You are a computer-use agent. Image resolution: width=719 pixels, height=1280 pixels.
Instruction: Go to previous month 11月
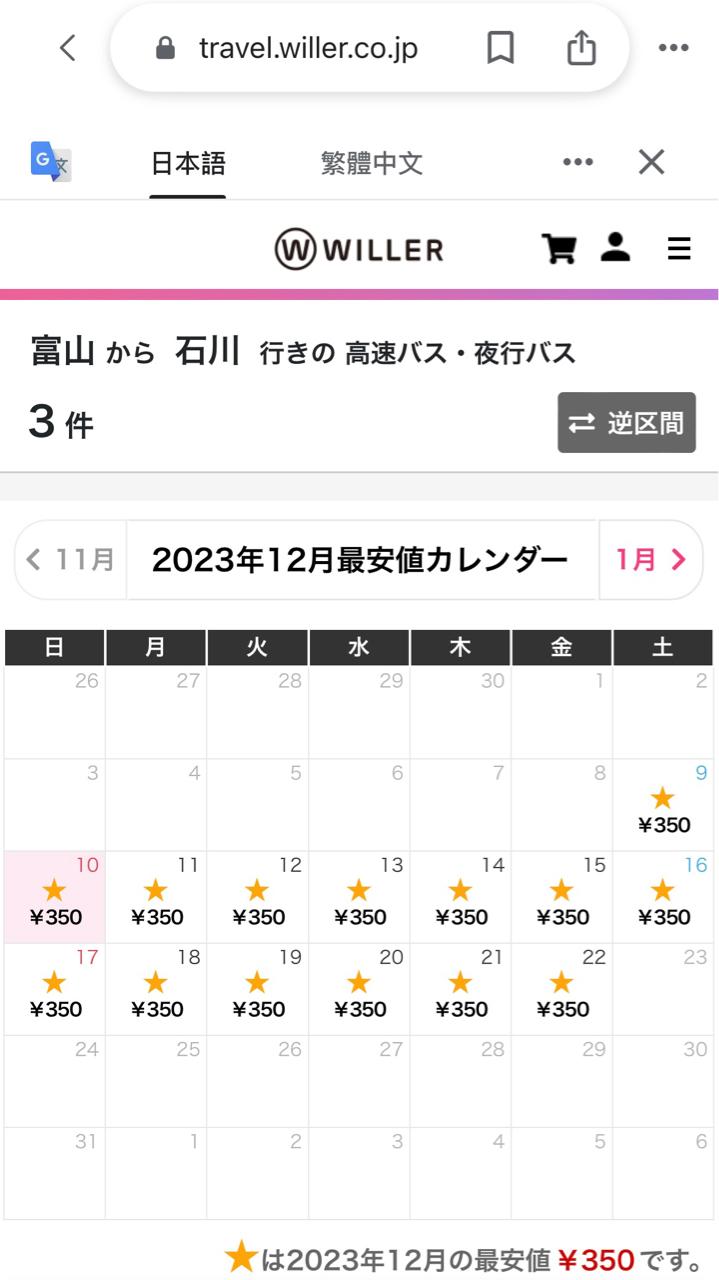pos(70,559)
